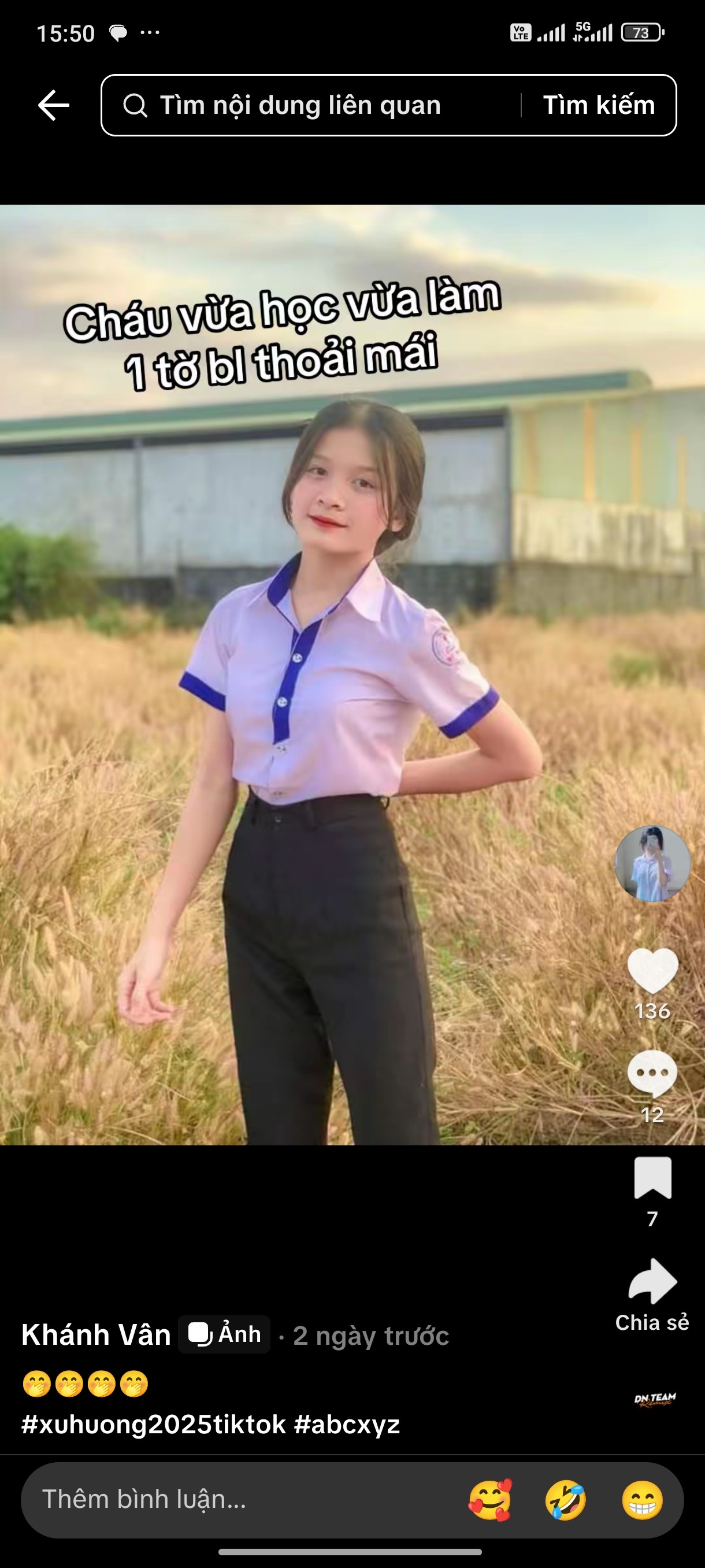Image resolution: width=705 pixels, height=1568 pixels.
Task: Focus the Thêm bình luận field
Action: tap(231, 1499)
